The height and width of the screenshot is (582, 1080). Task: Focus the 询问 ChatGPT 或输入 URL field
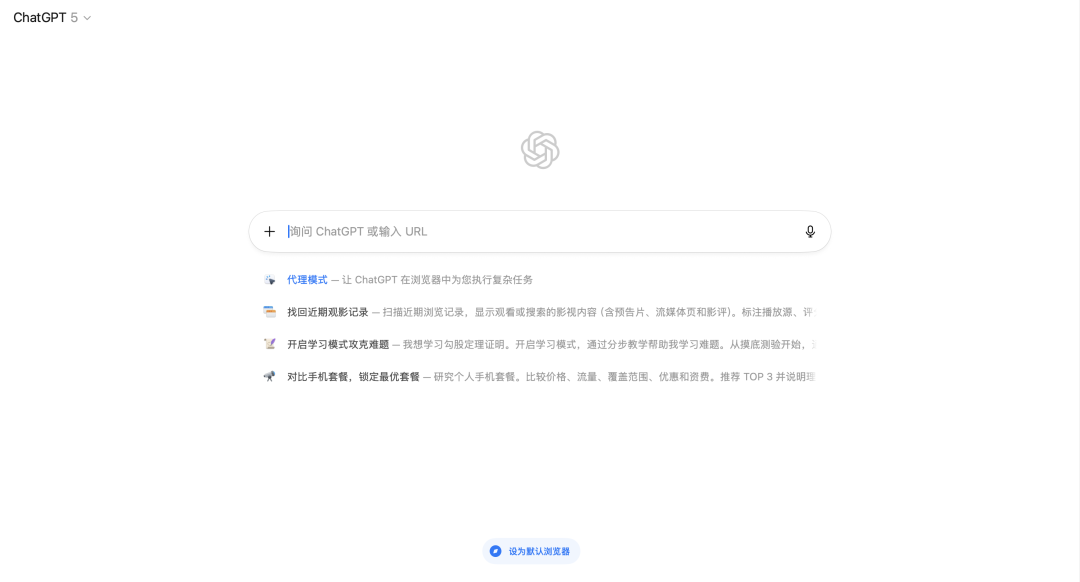pos(540,232)
